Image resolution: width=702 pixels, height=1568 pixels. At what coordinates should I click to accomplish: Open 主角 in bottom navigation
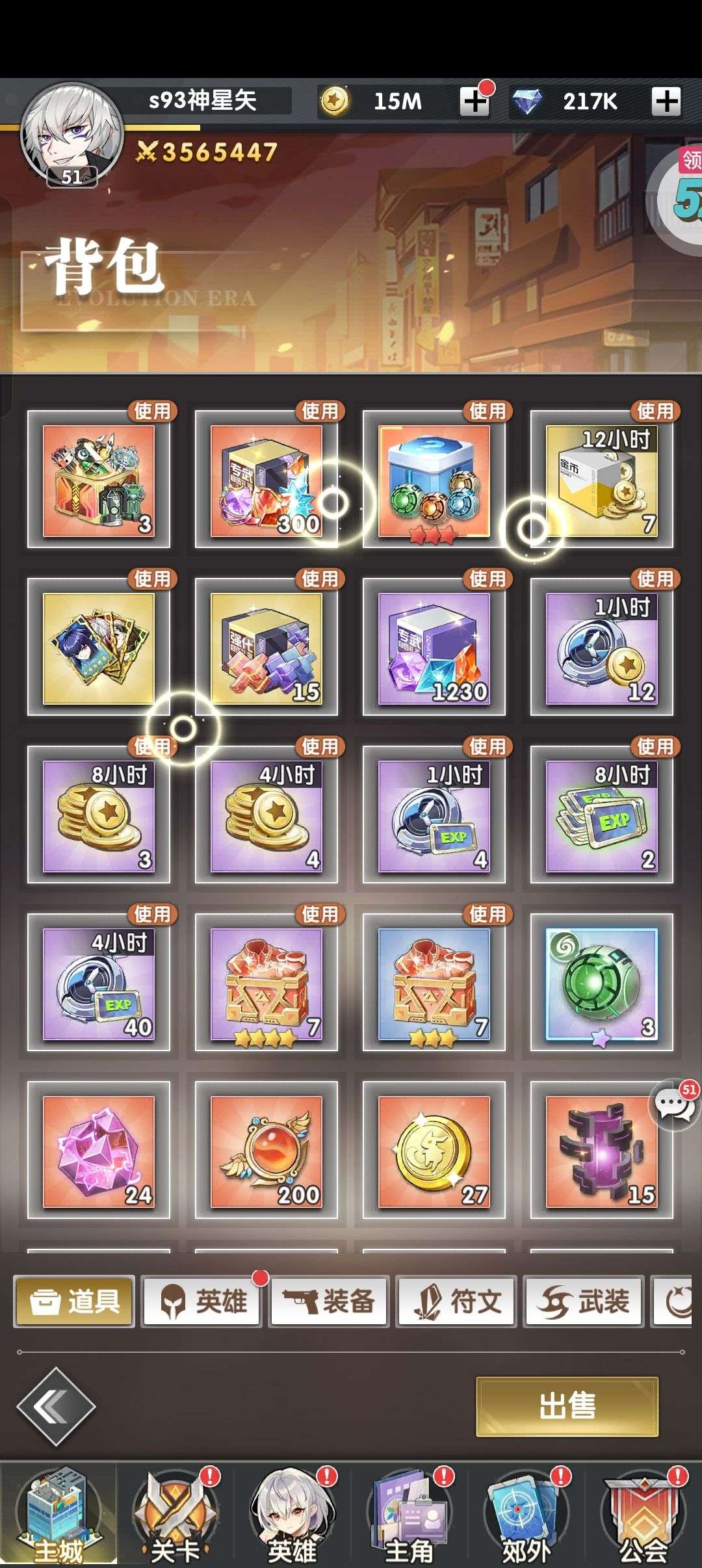point(408,1515)
